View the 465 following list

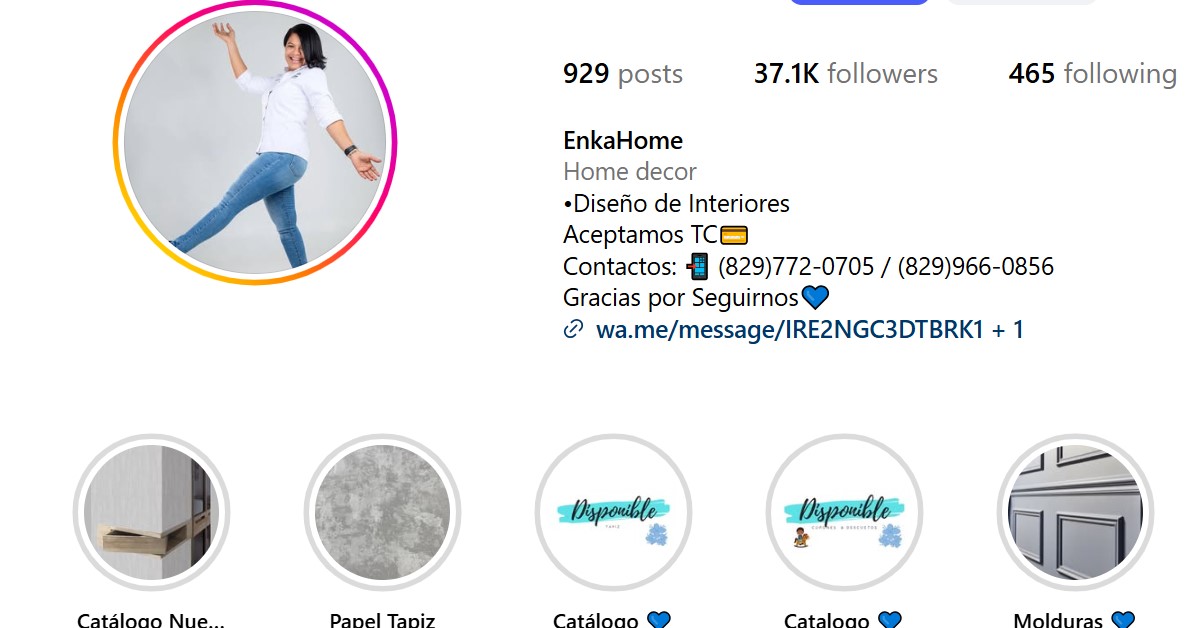pyautogui.click(x=1092, y=74)
